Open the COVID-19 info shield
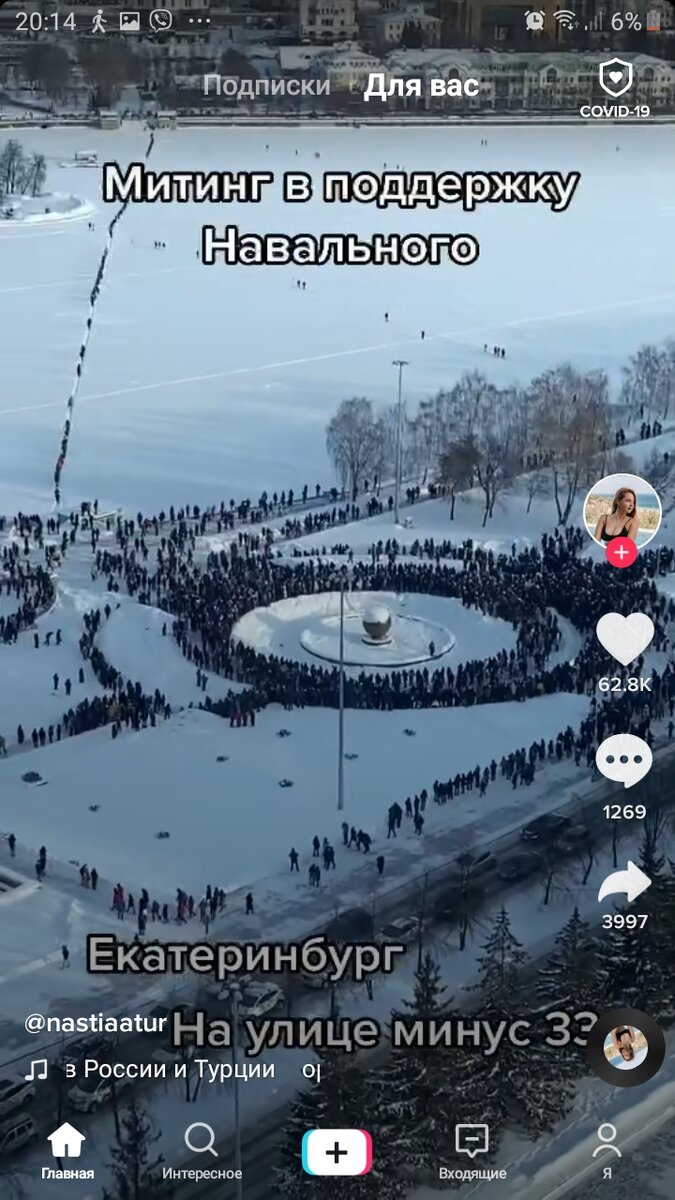Image resolution: width=675 pixels, height=1200 pixels. (x=615, y=87)
